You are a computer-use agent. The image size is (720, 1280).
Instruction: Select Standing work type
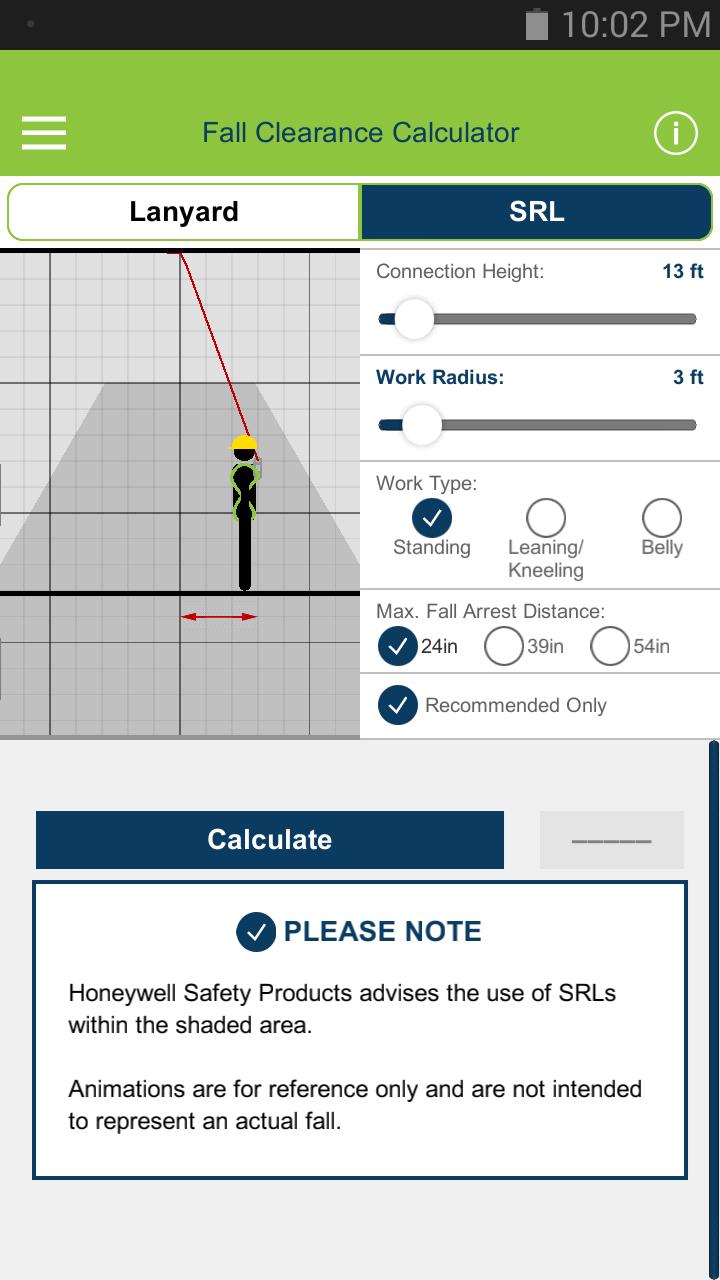[x=433, y=520]
